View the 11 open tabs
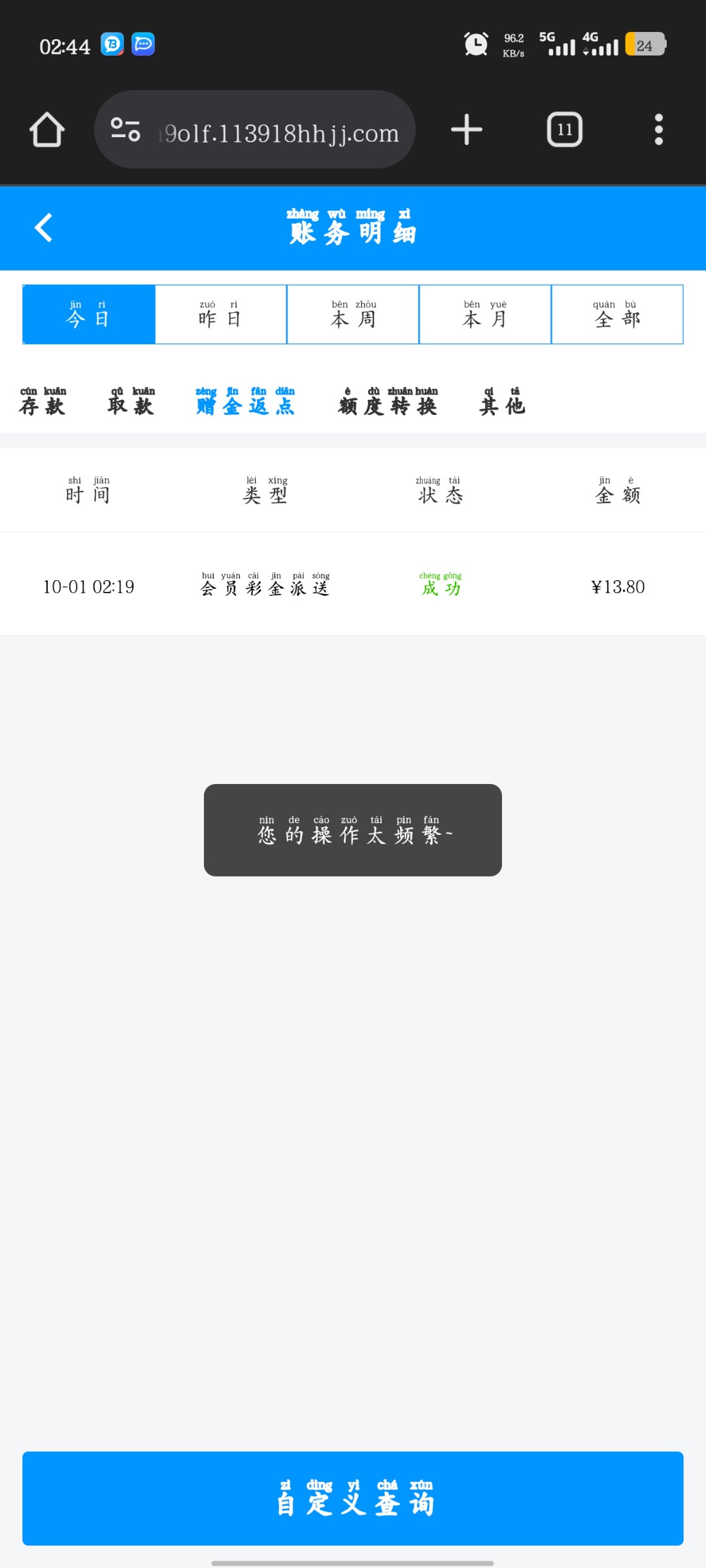Screen dimensions: 706x1568 [565, 129]
